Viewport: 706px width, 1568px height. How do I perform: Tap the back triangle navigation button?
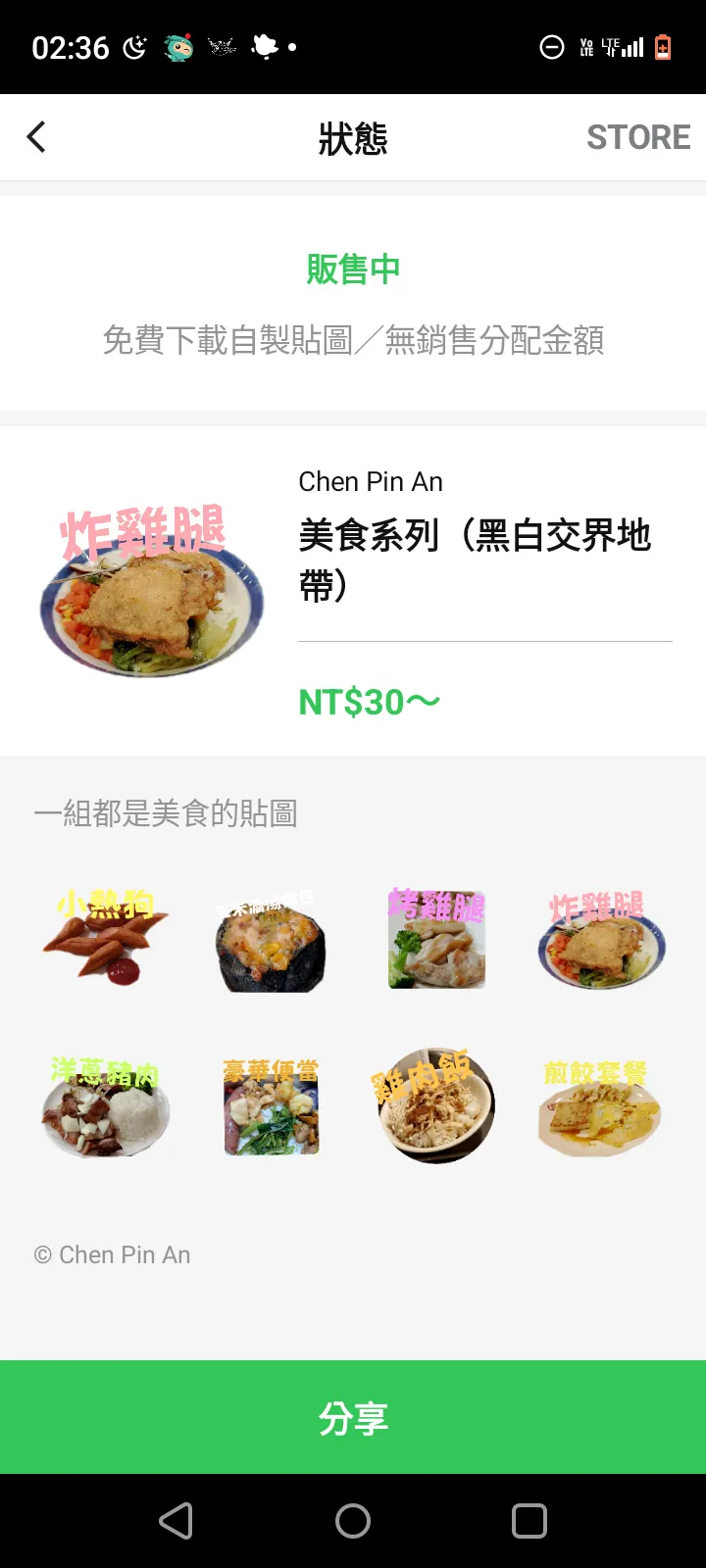point(176,1520)
